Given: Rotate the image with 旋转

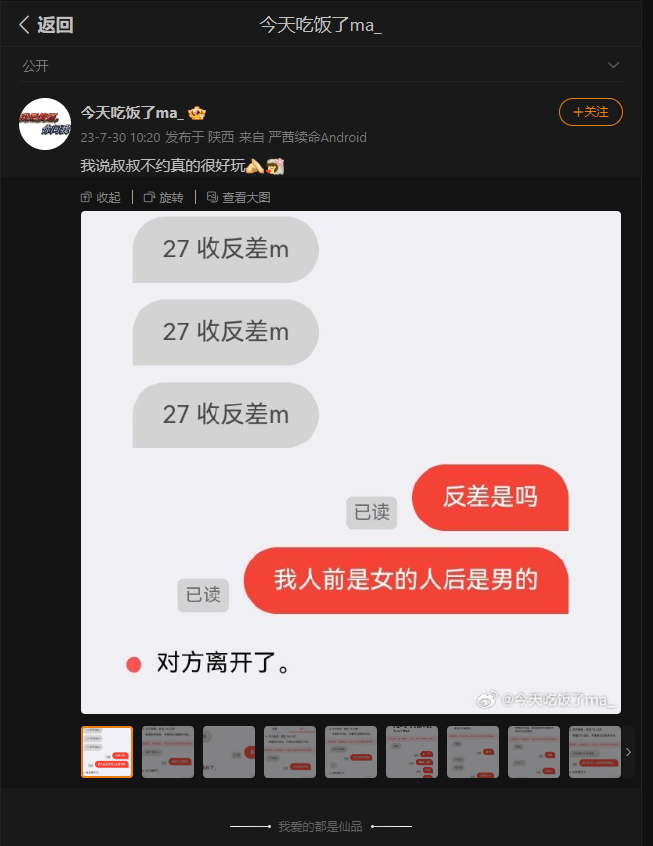Looking at the screenshot, I should [163, 197].
